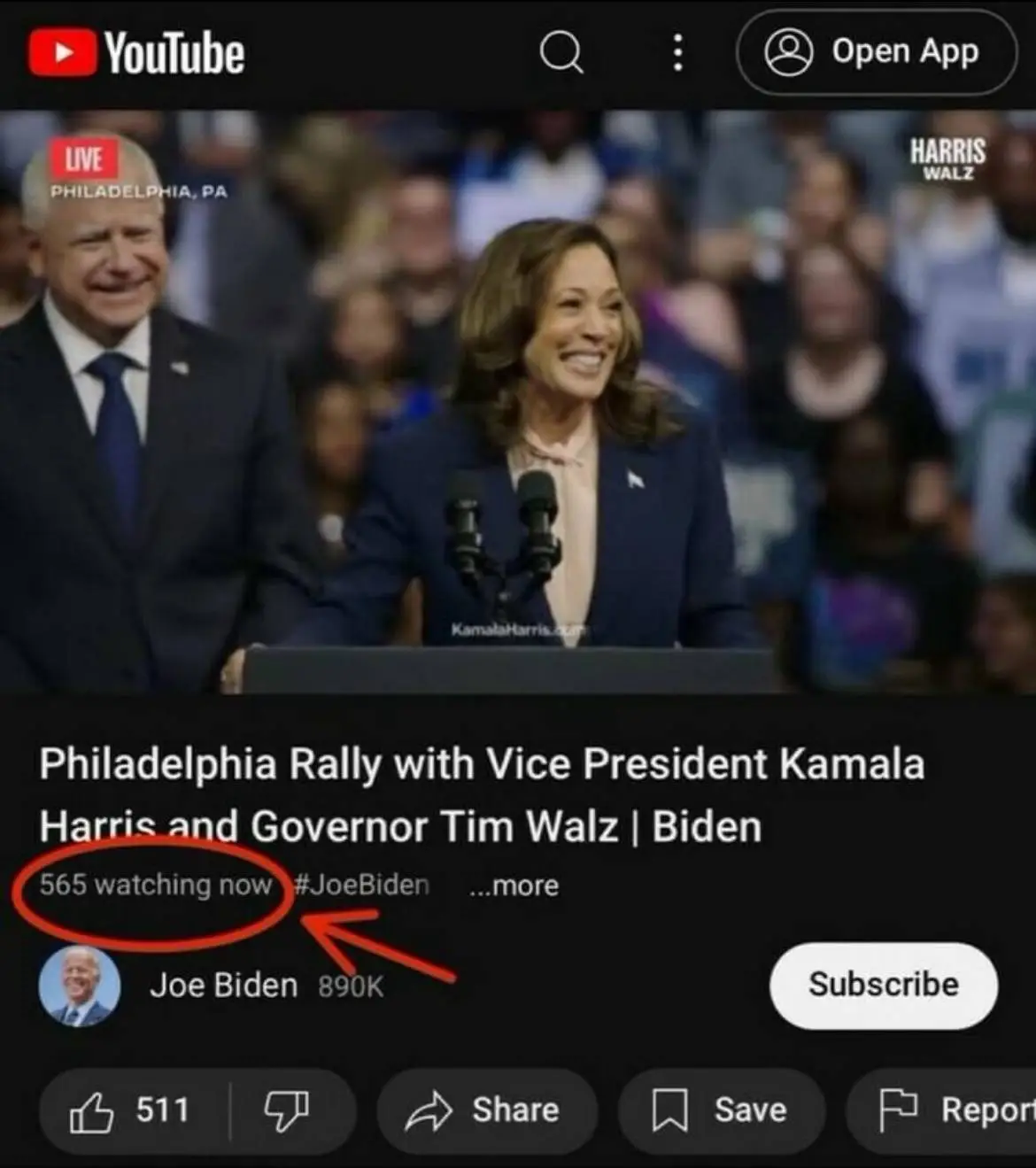
Task: Open the #JoeBiden hashtag link
Action: [x=361, y=885]
